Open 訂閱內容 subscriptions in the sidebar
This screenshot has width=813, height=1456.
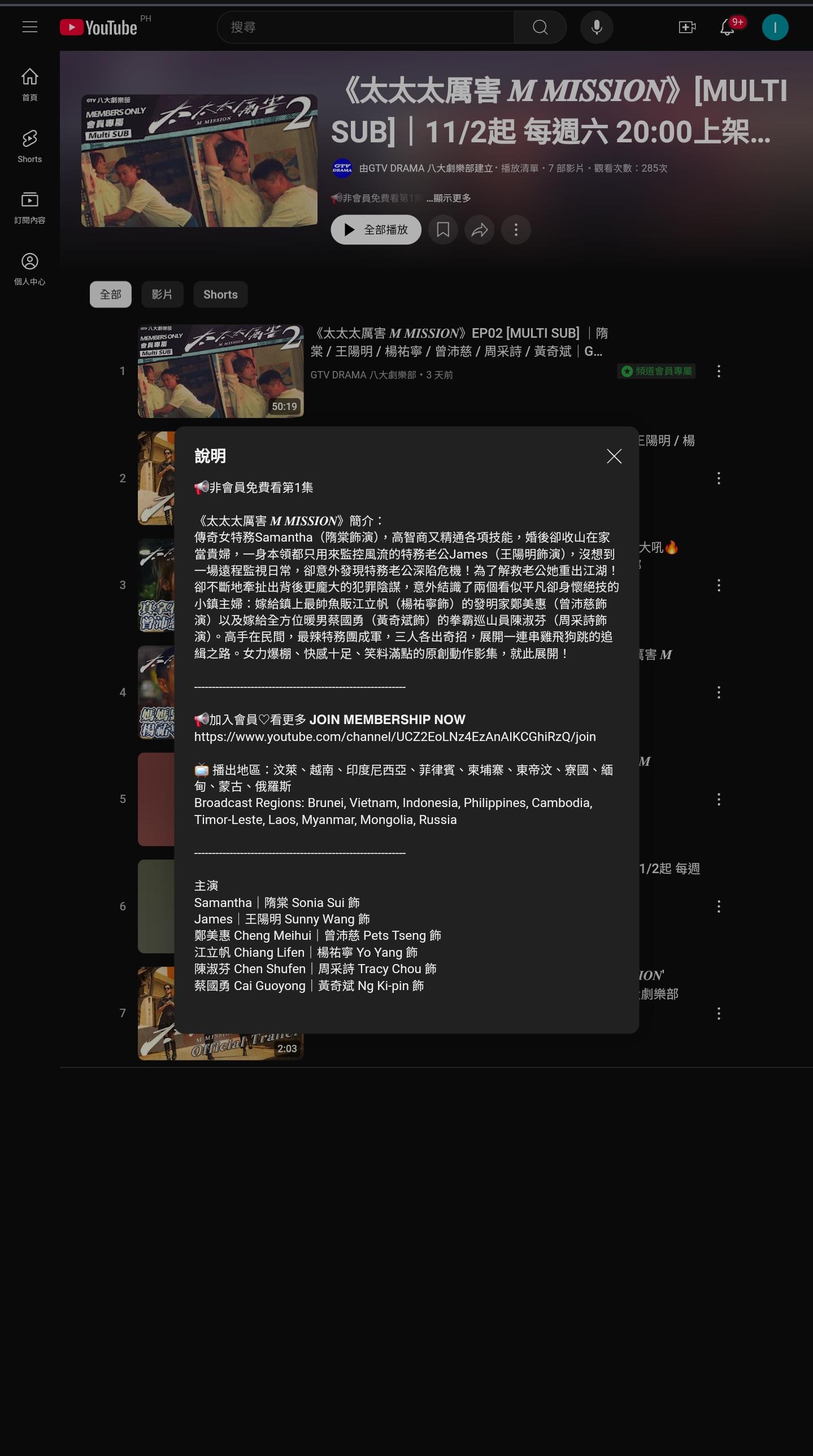(x=30, y=207)
